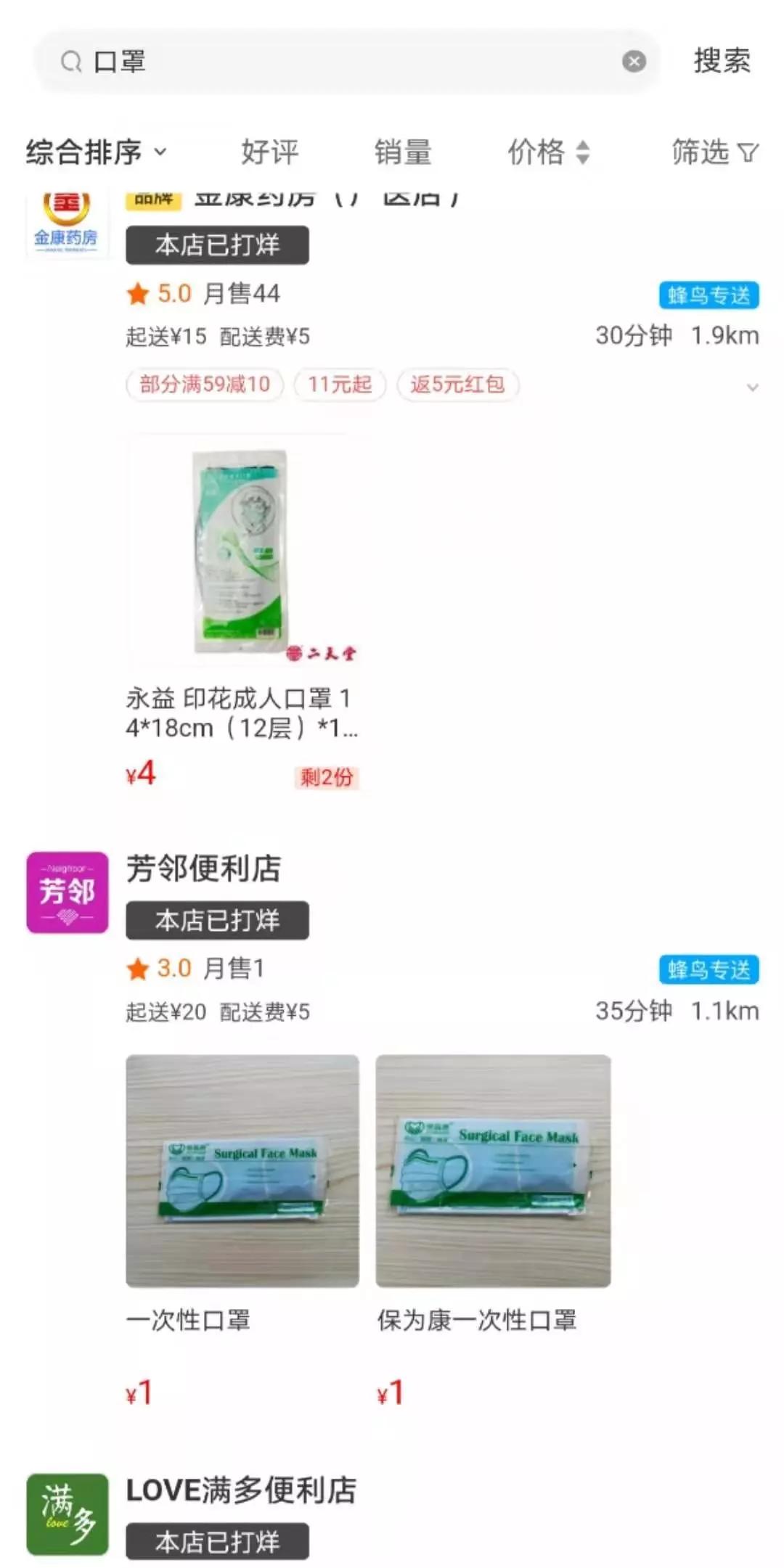
Task: Tap the search magnifier icon
Action: pyautogui.click(x=70, y=62)
